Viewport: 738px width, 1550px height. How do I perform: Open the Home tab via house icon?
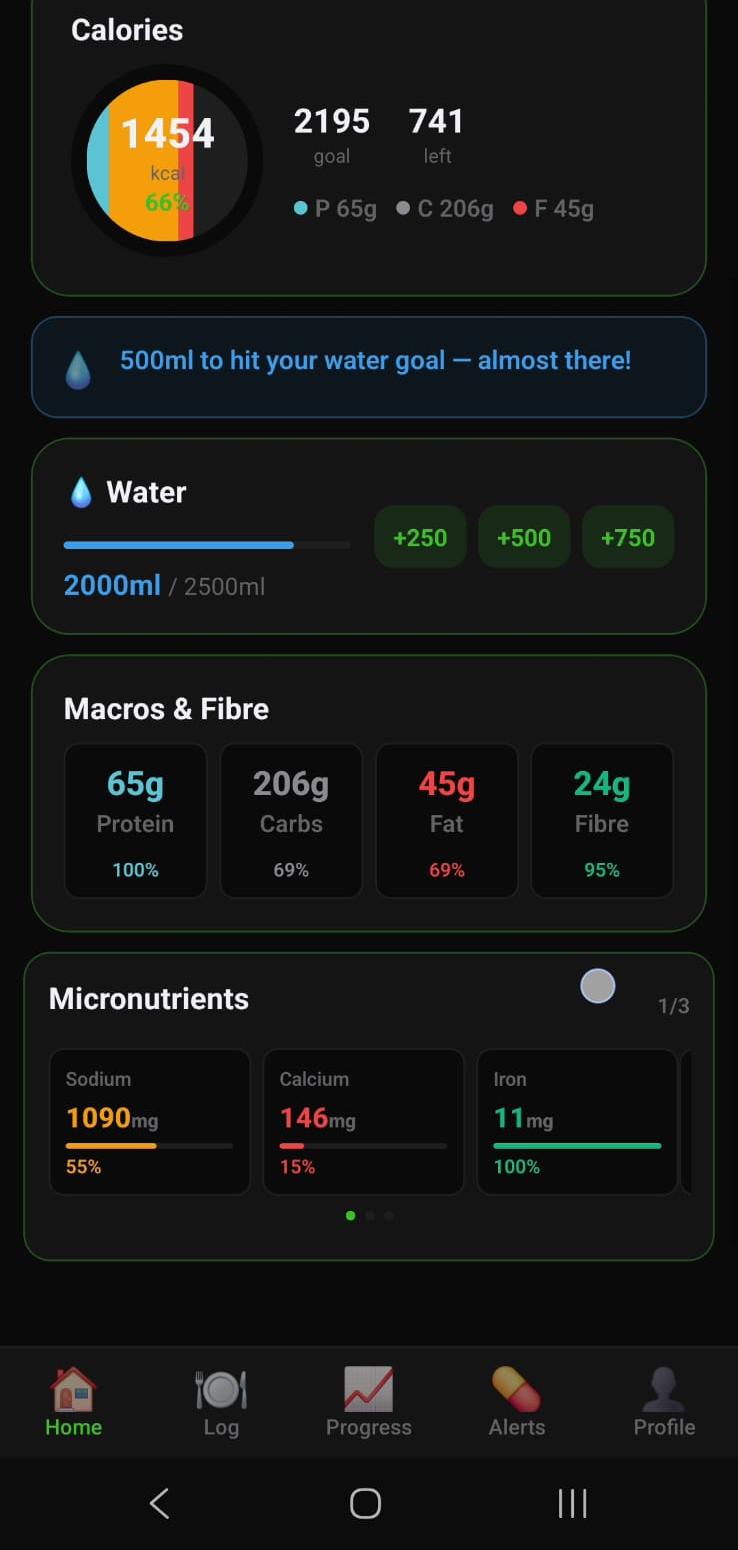coord(72,1388)
